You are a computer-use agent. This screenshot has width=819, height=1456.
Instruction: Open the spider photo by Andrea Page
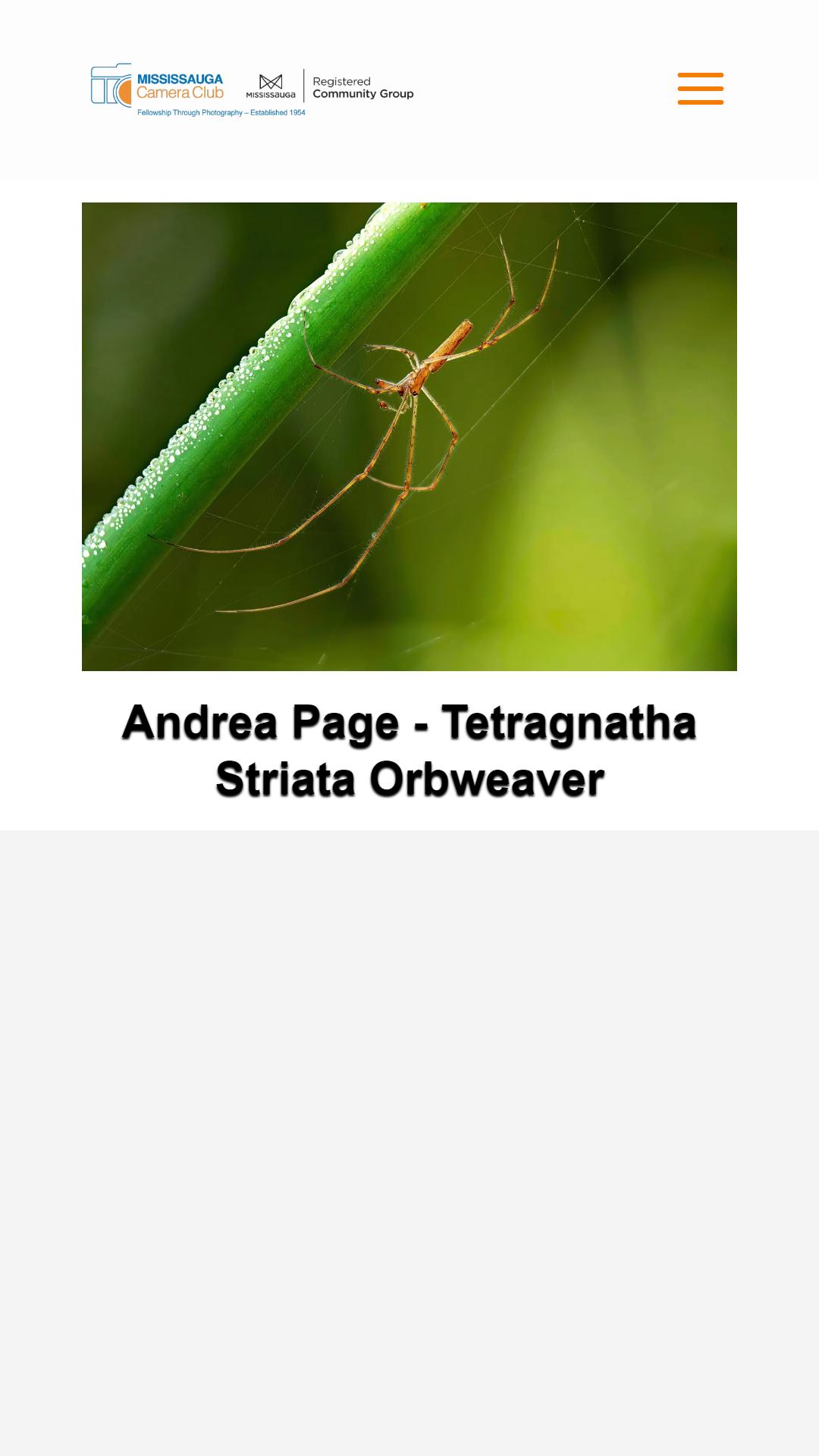coord(409,437)
